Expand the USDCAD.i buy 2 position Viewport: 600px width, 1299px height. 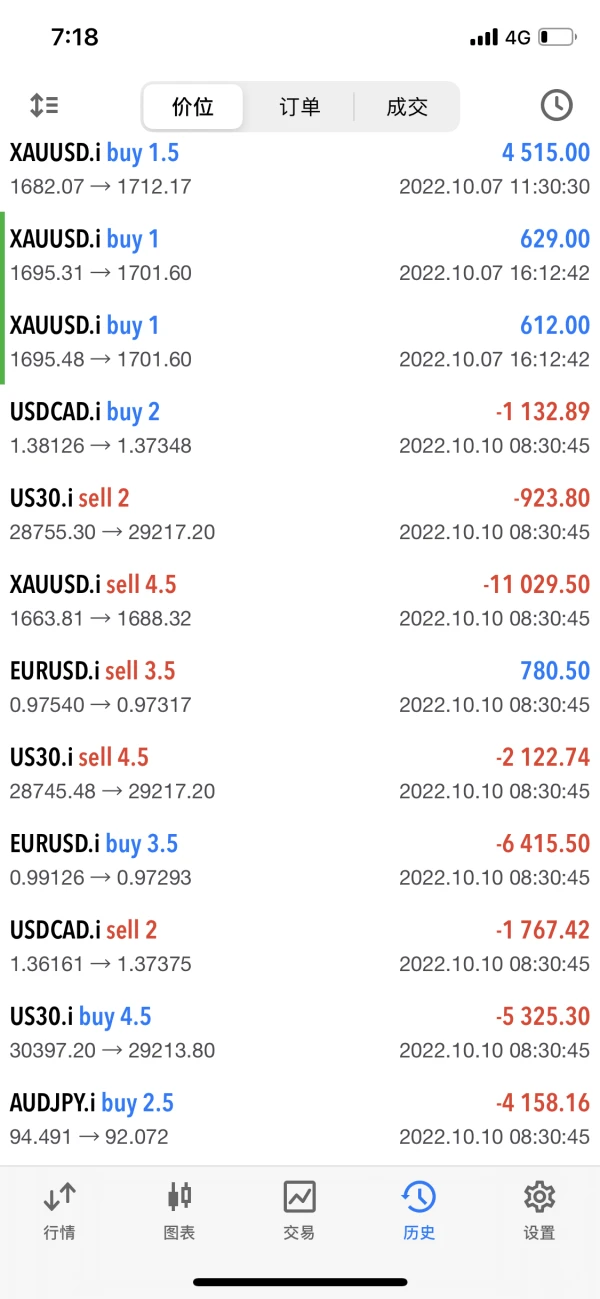point(300,428)
